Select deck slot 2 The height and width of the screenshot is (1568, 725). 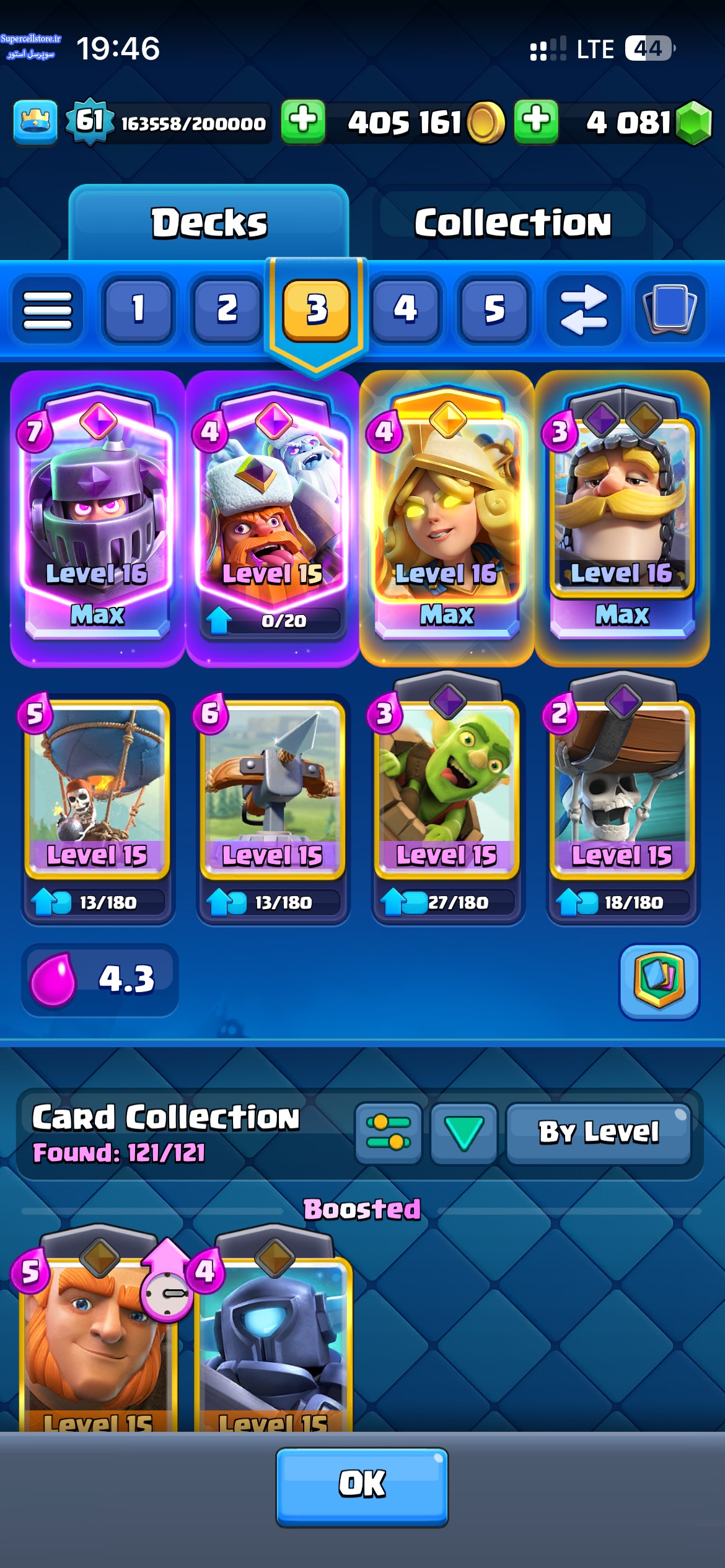(227, 309)
